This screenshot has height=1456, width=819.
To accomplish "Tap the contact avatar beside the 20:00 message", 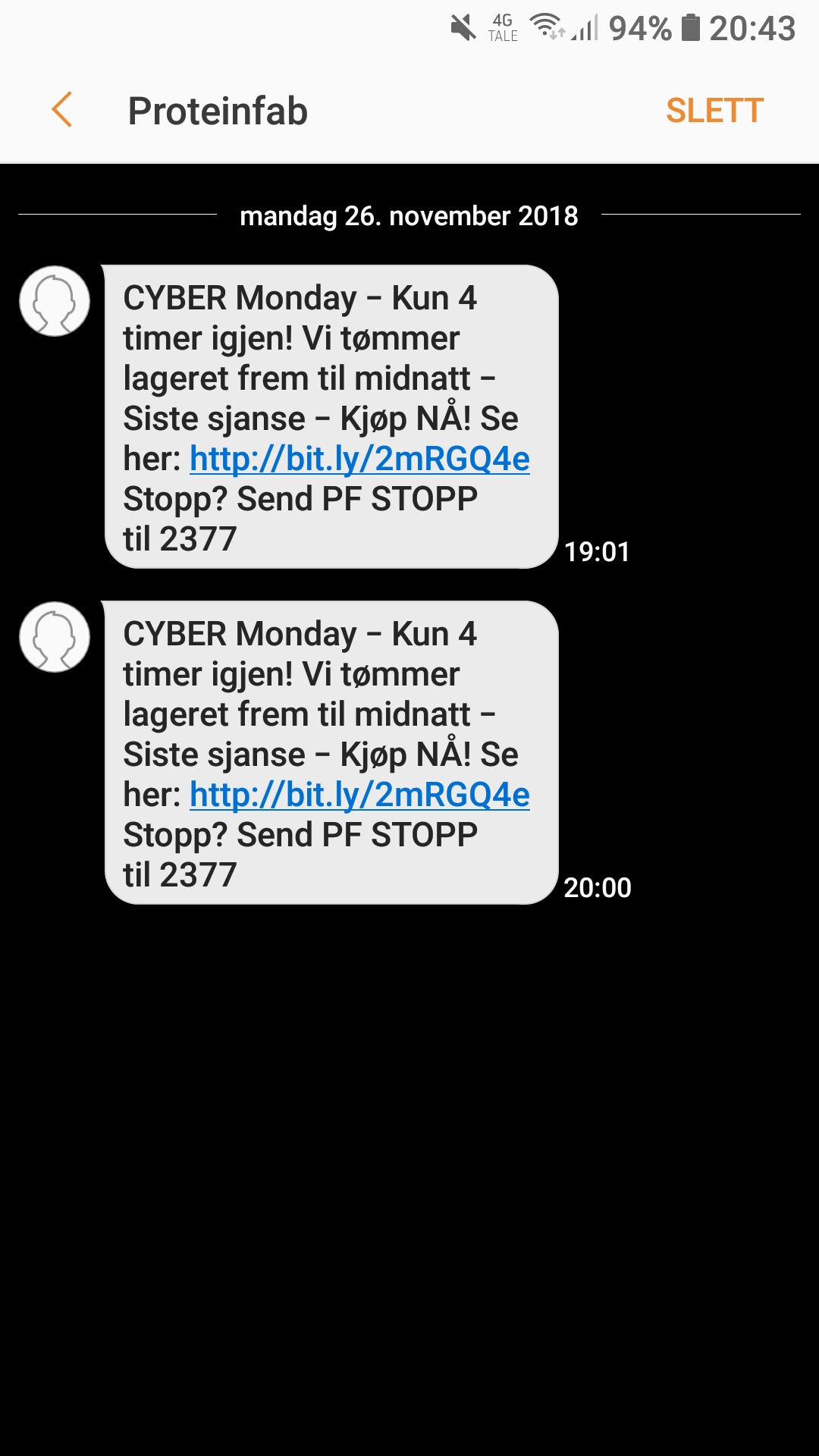I will click(x=55, y=637).
